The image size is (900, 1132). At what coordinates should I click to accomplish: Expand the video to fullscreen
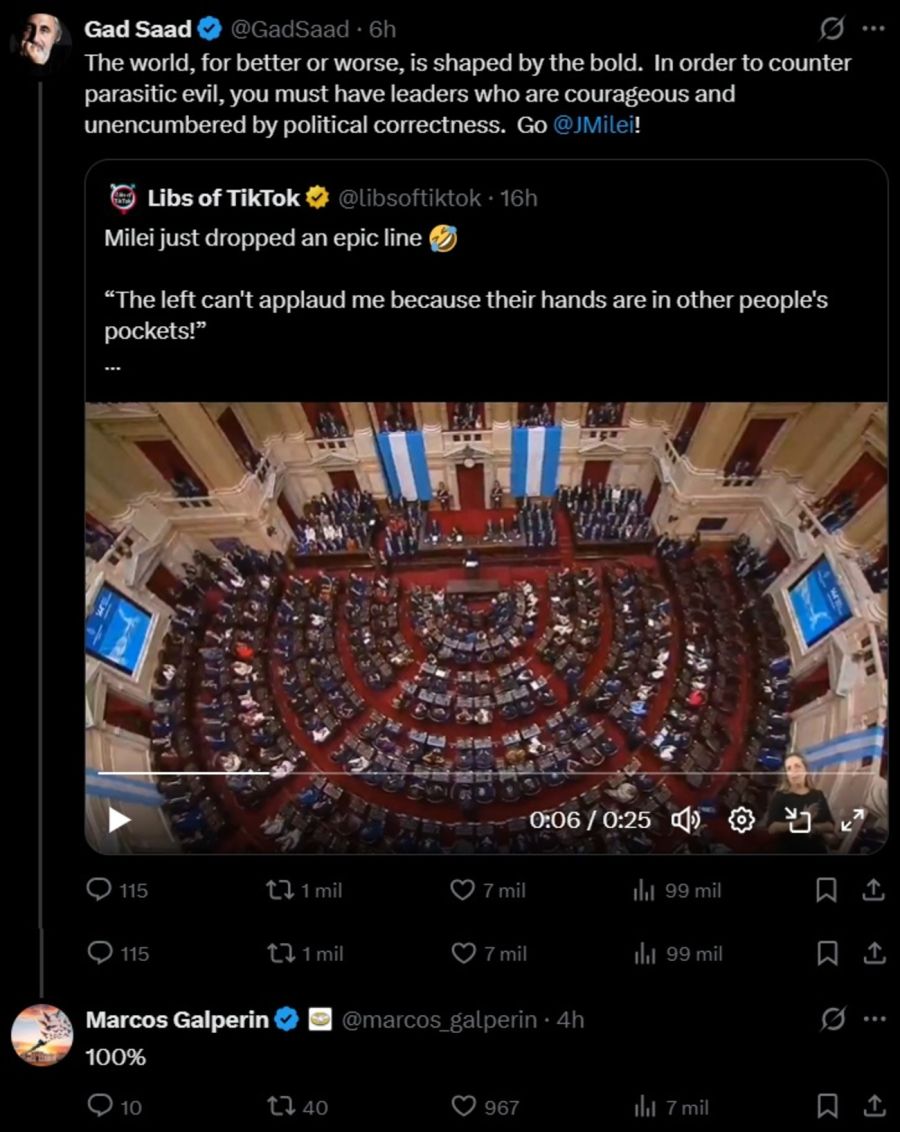pos(852,820)
